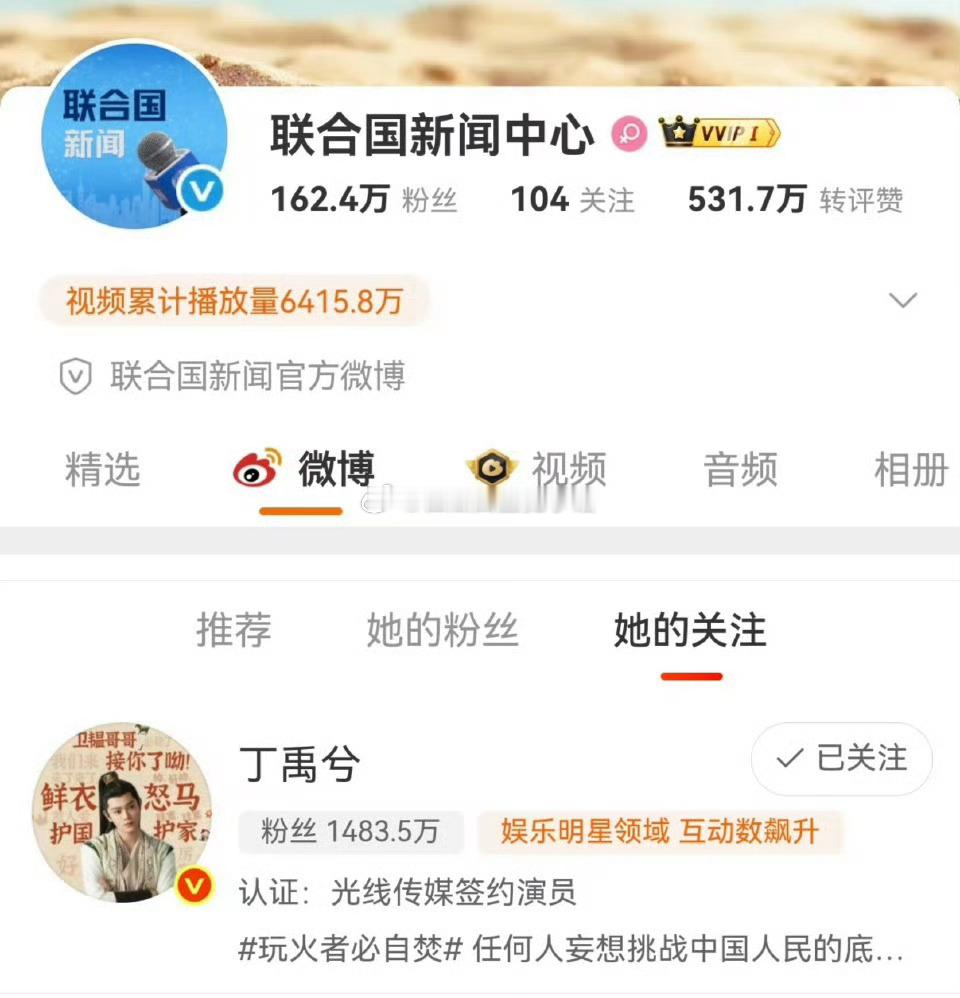
Task: Select the 推荐 sub-tab
Action: point(234,631)
